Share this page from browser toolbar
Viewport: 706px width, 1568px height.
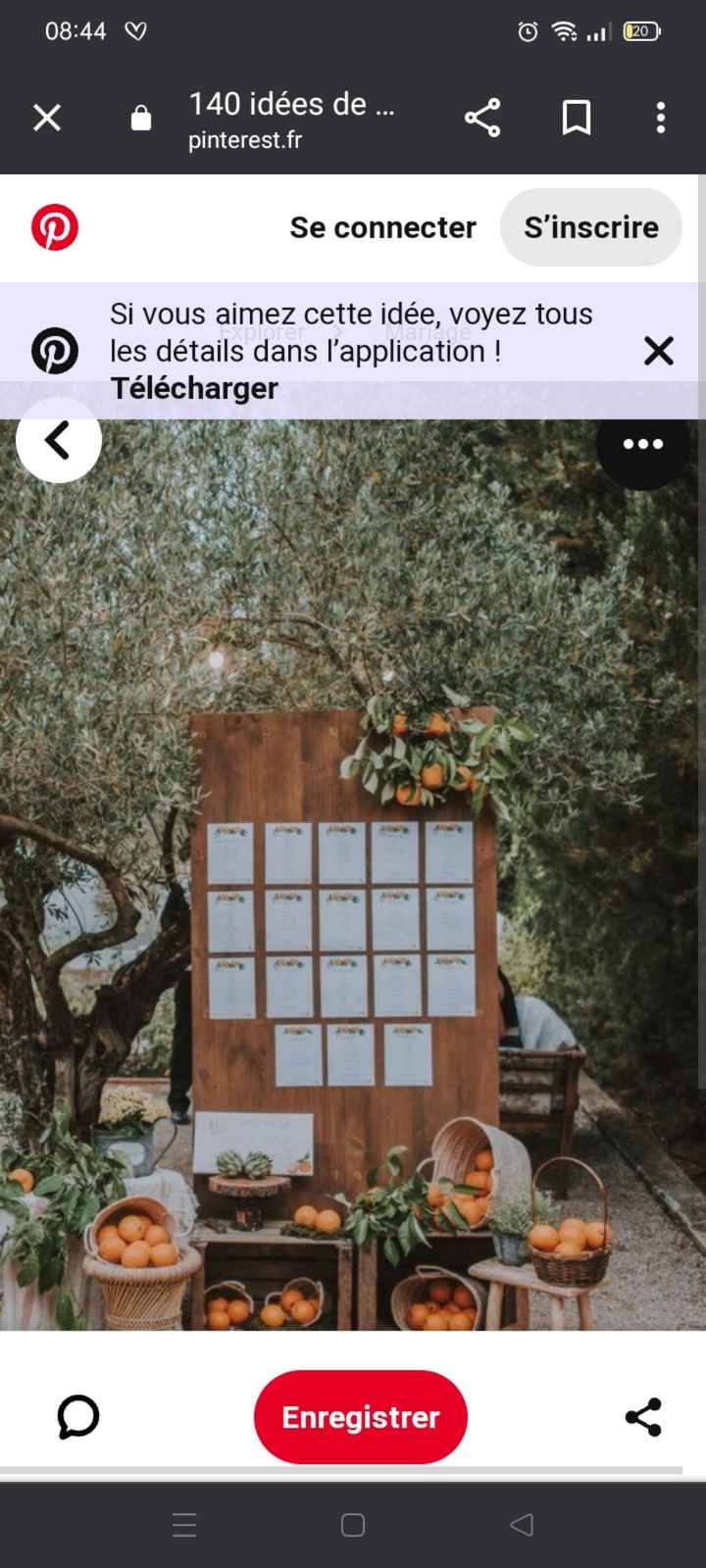(x=482, y=119)
